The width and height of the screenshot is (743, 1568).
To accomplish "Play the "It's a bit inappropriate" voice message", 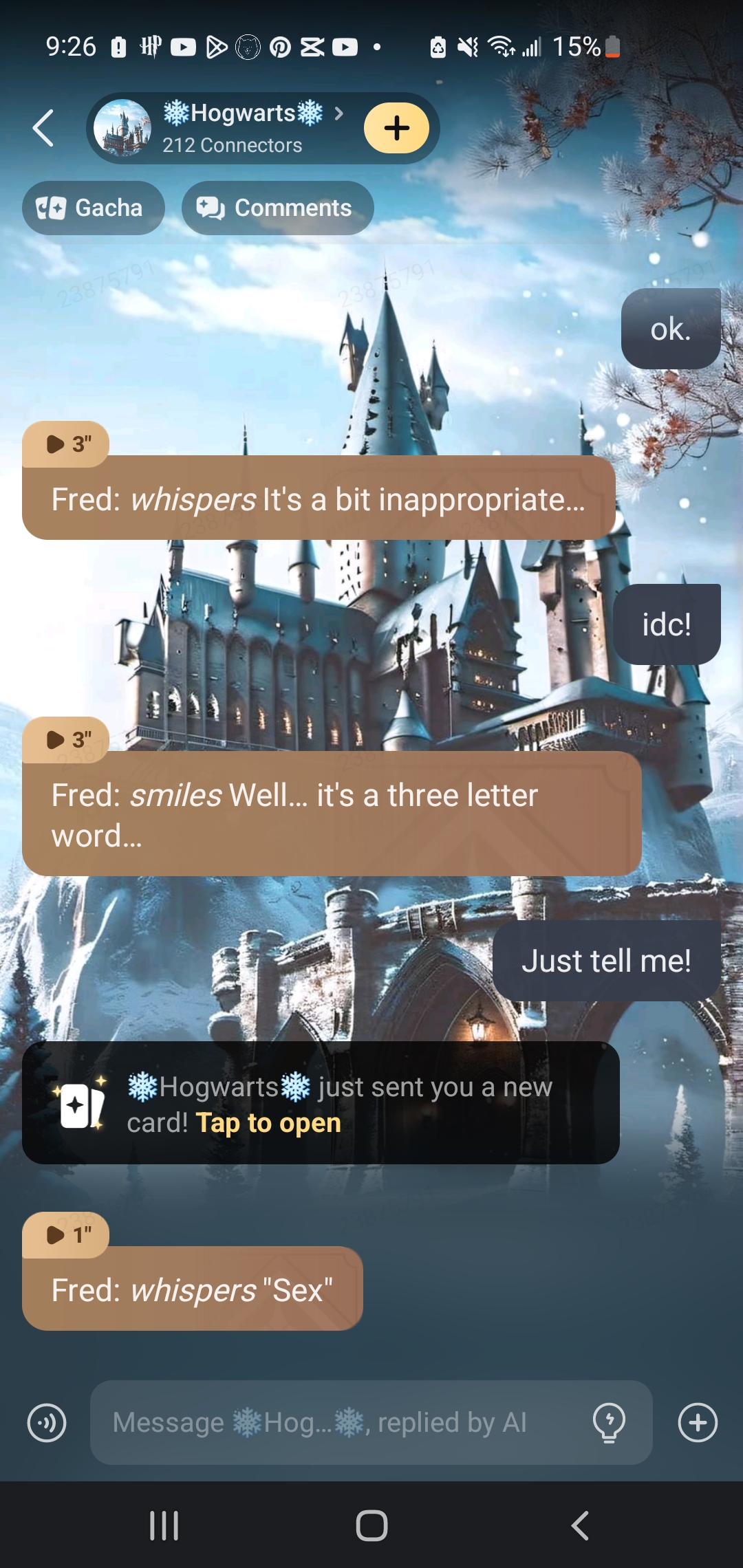I will [66, 444].
